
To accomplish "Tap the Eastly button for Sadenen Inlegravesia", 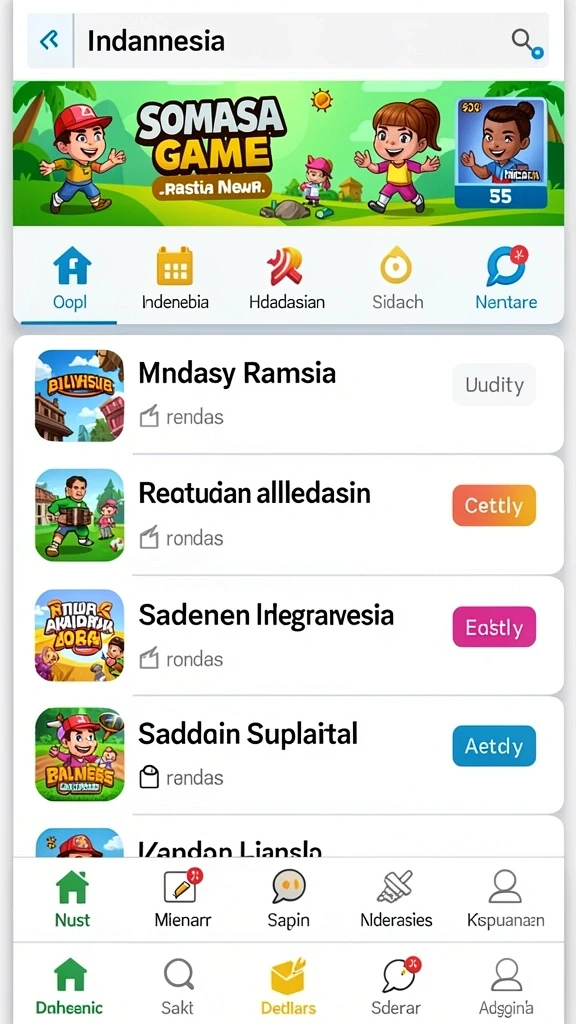I will [494, 627].
